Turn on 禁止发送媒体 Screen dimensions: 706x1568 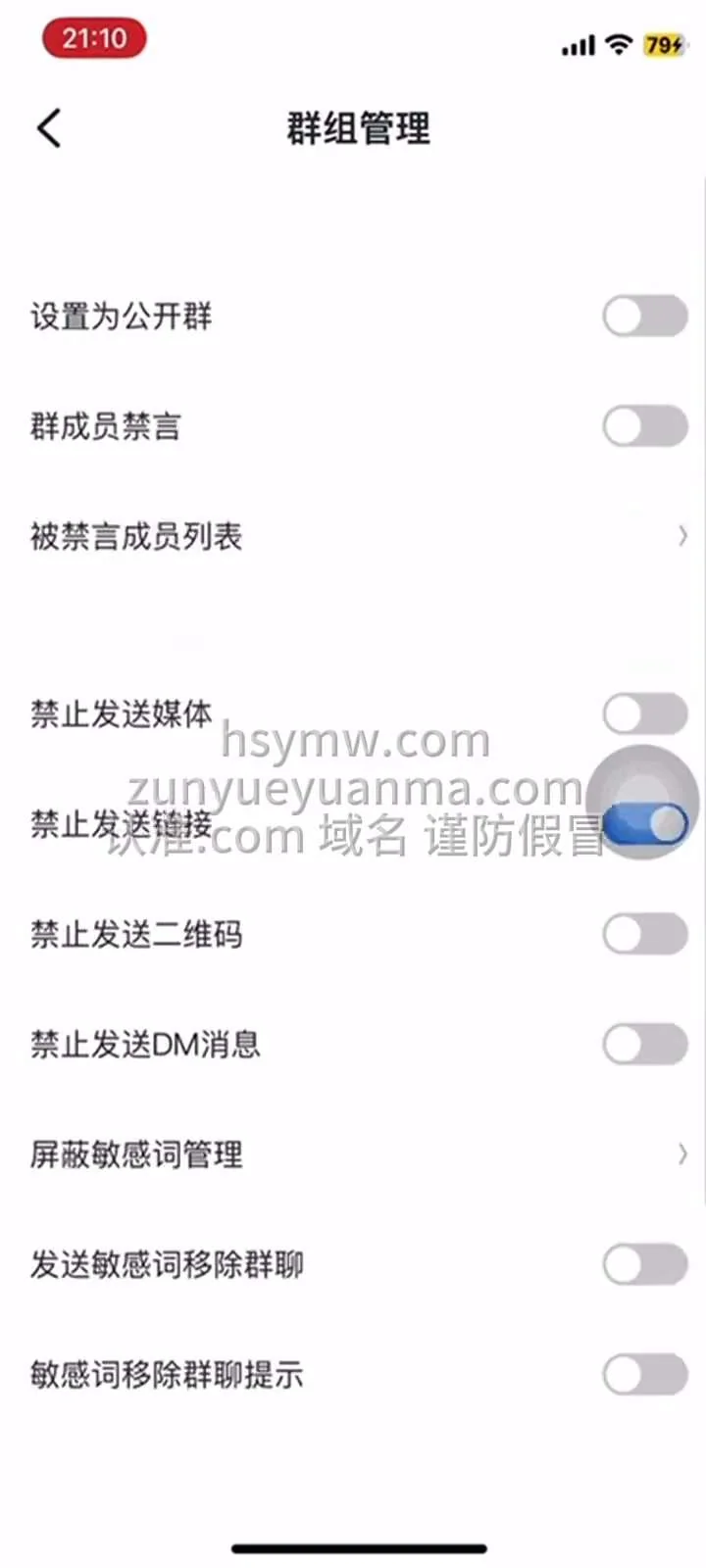pos(644,713)
